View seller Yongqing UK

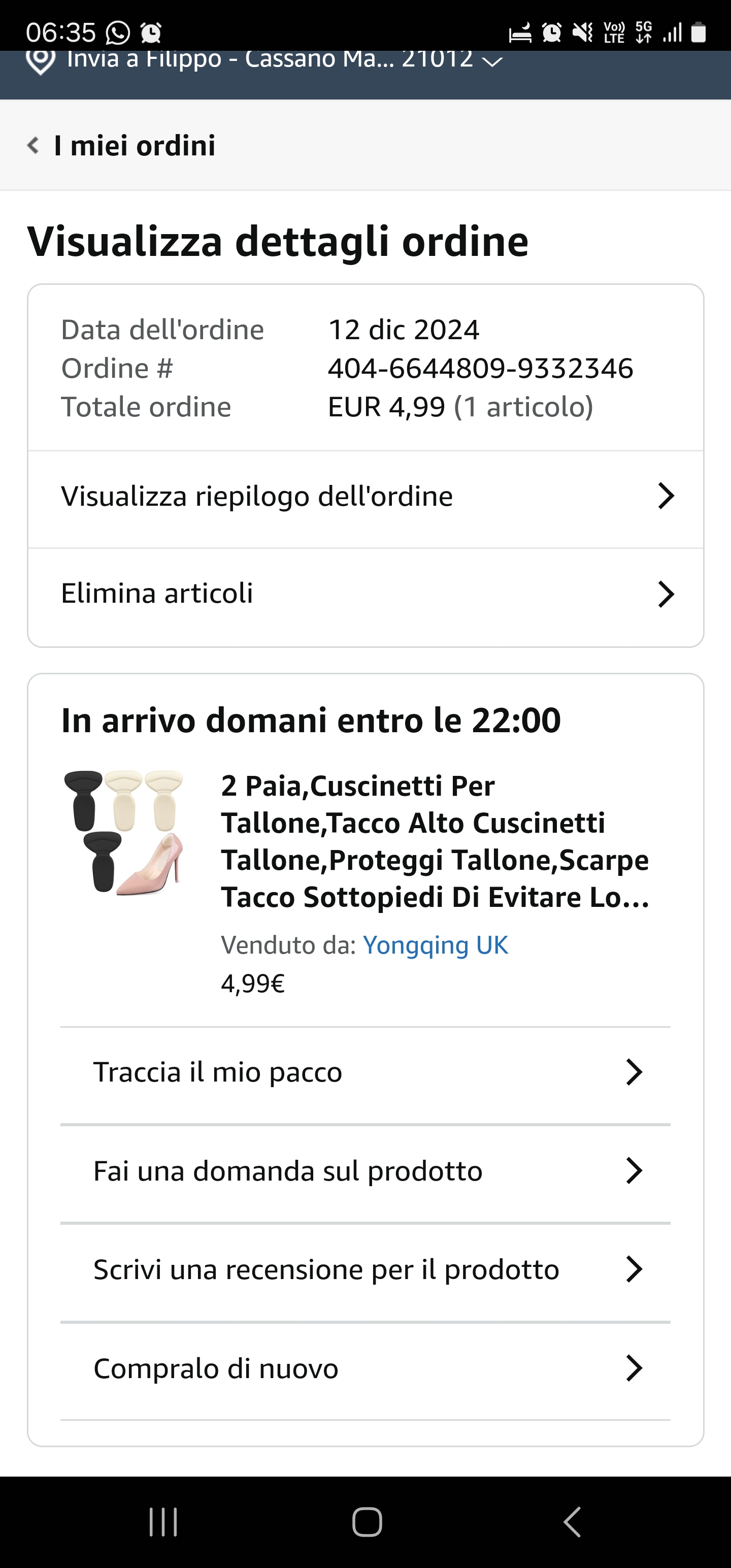(x=435, y=945)
